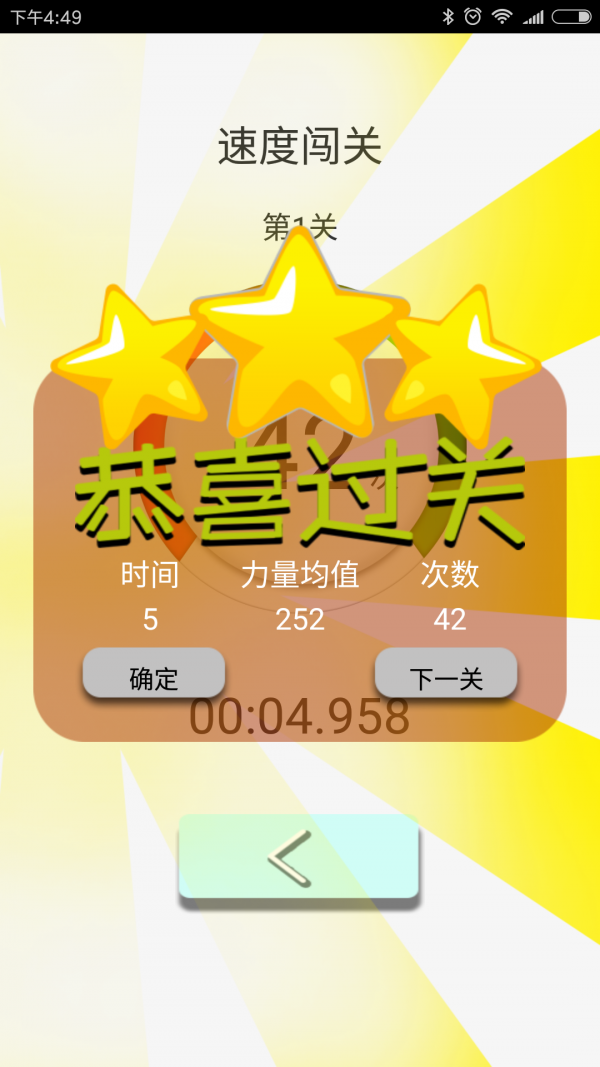600x1067 pixels.
Task: Tap the 确定 button
Action: click(153, 674)
